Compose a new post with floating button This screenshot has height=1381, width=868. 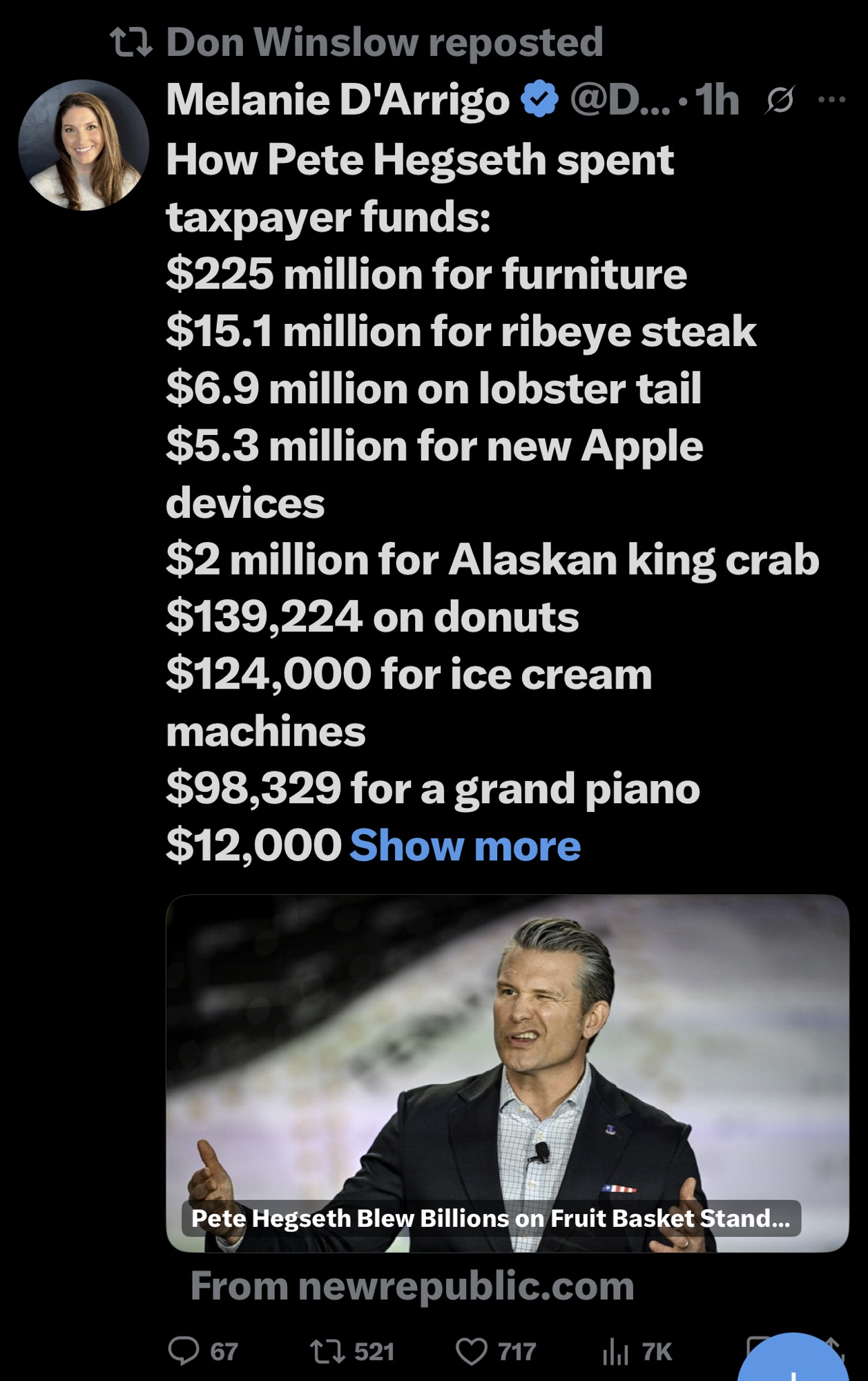pyautogui.click(x=793, y=1364)
